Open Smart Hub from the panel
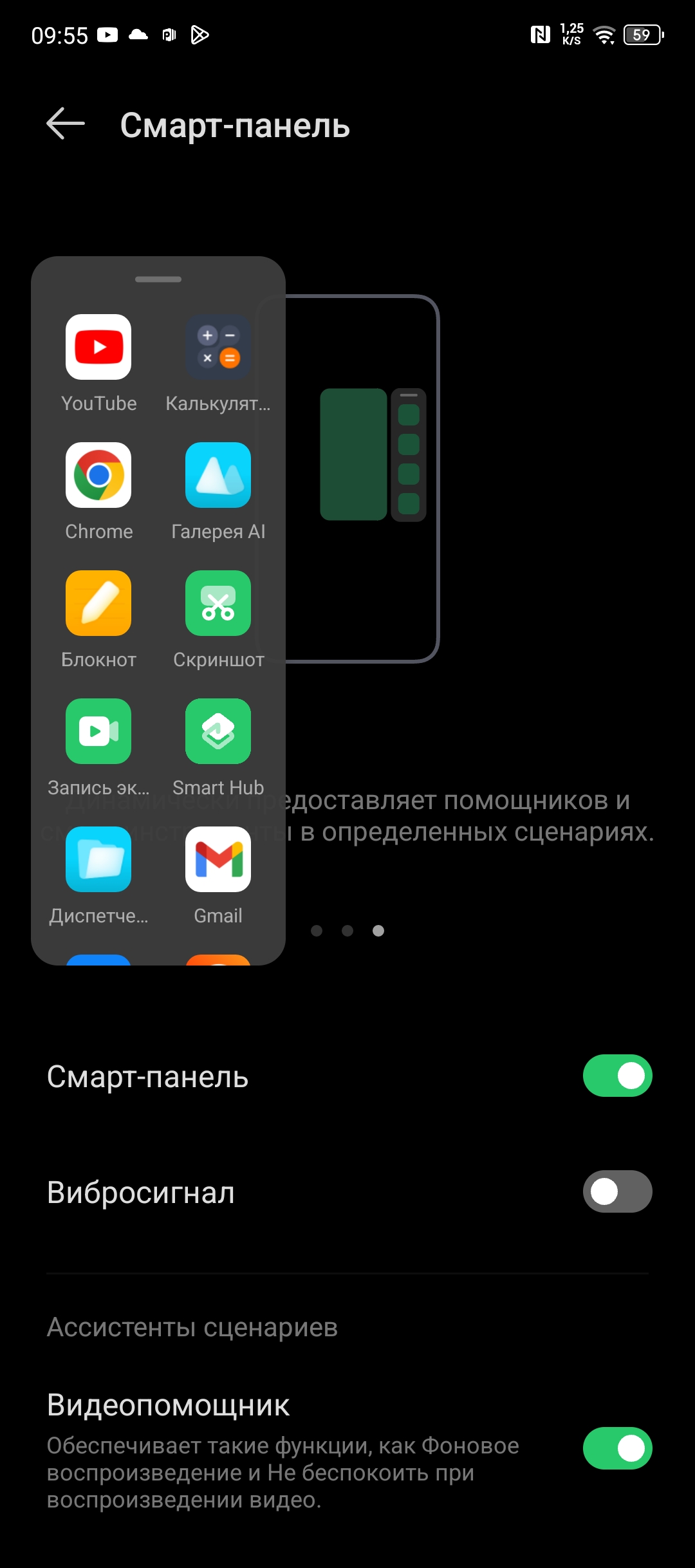The height and width of the screenshot is (1568, 695). (x=218, y=732)
